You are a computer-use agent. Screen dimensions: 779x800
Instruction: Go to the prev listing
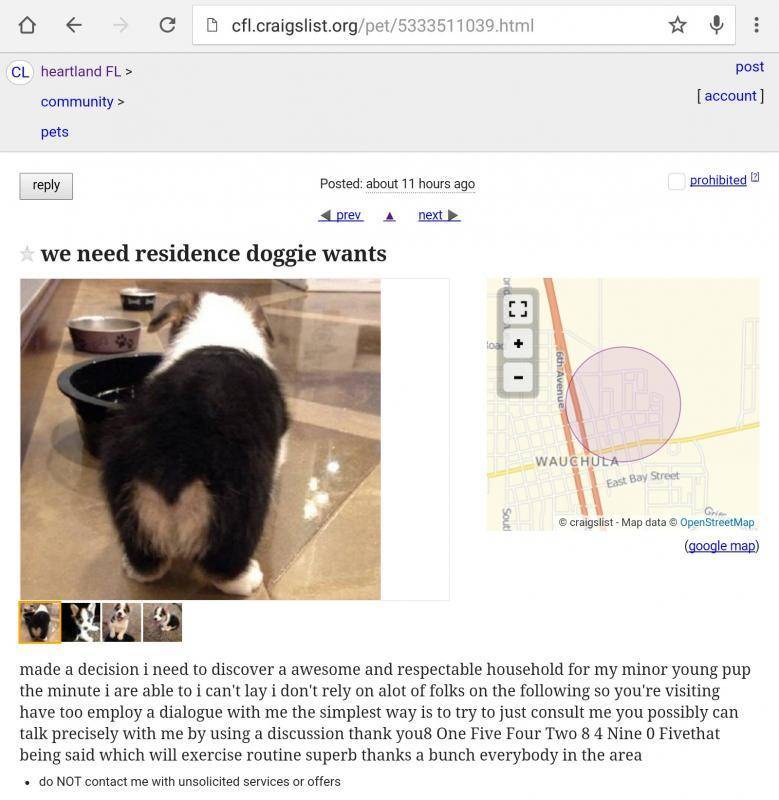(341, 215)
